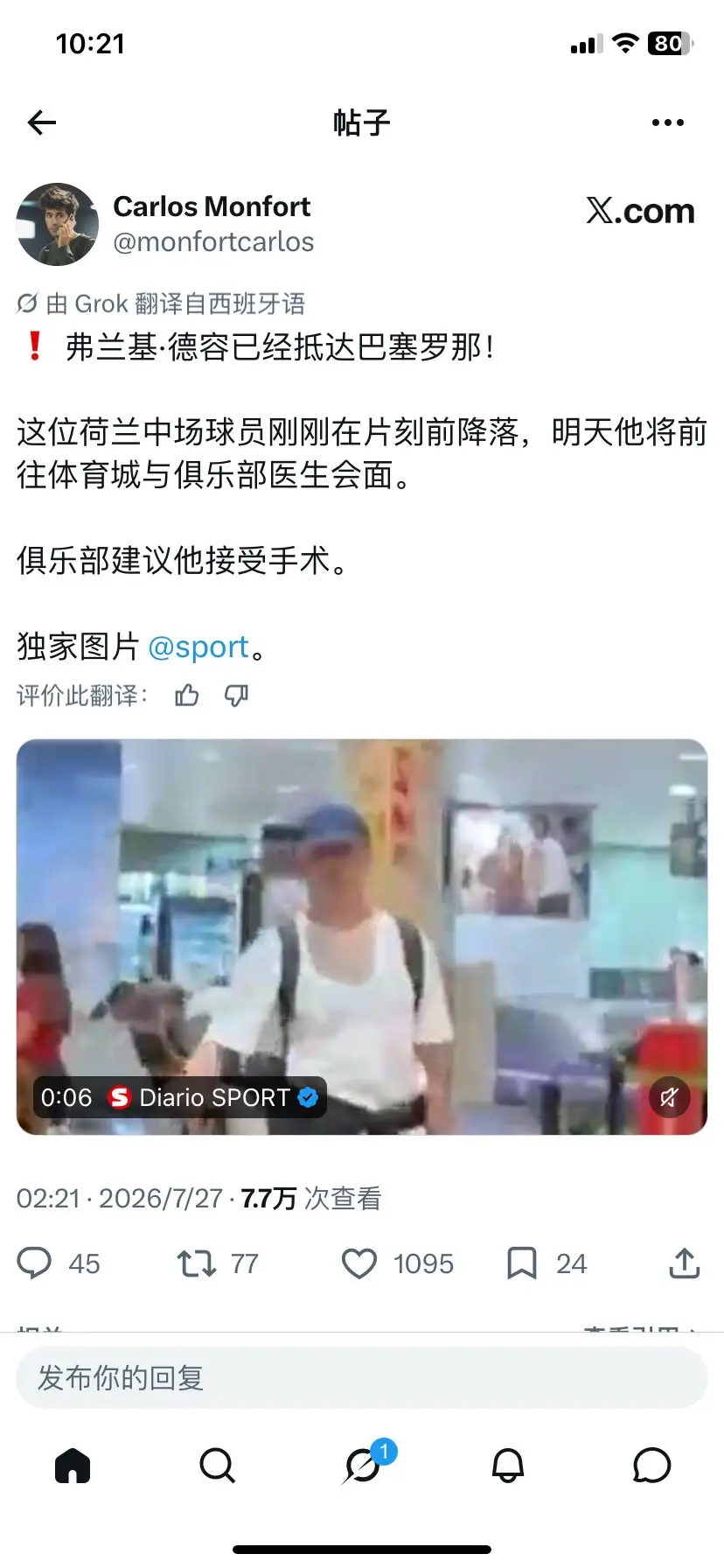Open the messages tab
Viewport: 724px width, 1568px height.
(x=651, y=1465)
